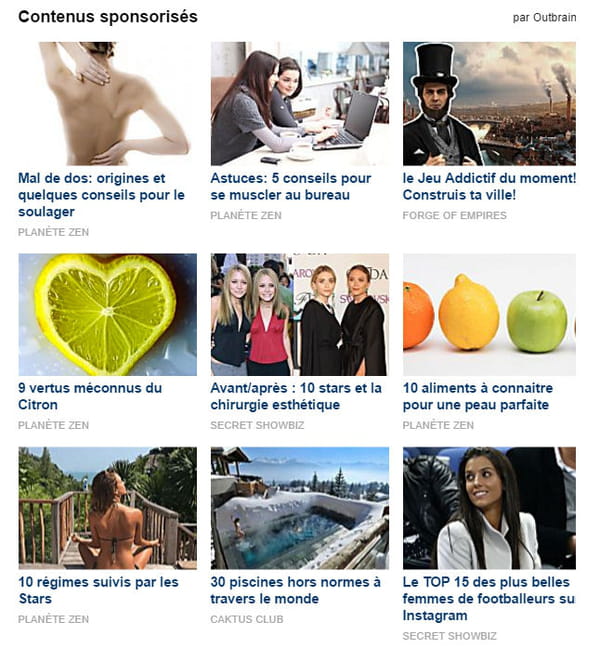
Task: Open '10 régimes suivis par les Stars' article
Action: (98, 590)
